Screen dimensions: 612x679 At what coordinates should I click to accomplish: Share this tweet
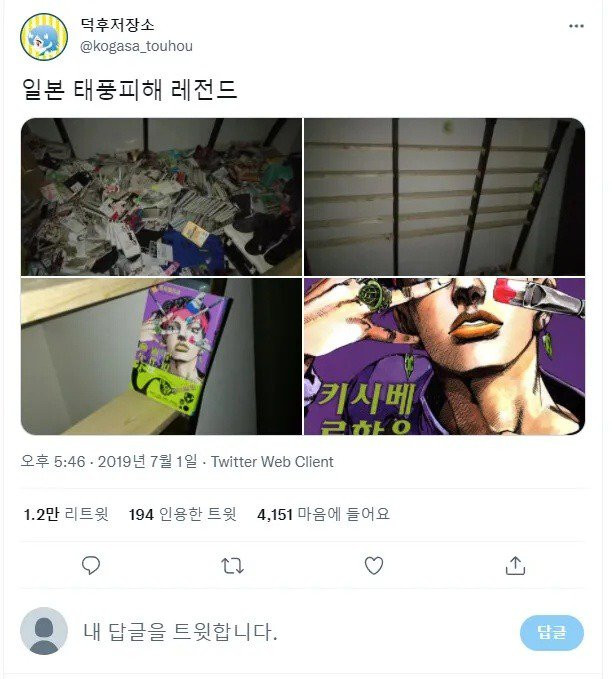click(515, 566)
